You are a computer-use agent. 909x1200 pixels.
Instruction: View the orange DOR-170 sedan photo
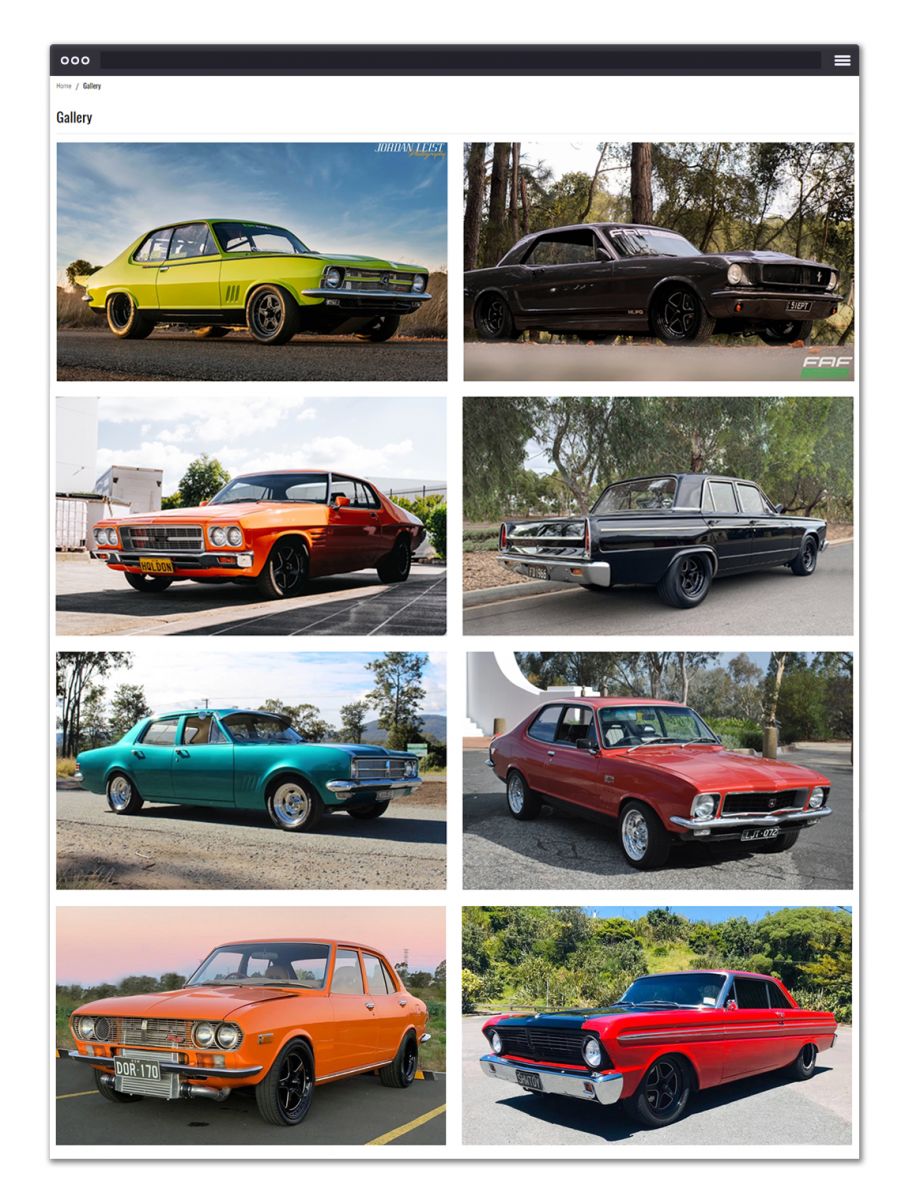251,1025
